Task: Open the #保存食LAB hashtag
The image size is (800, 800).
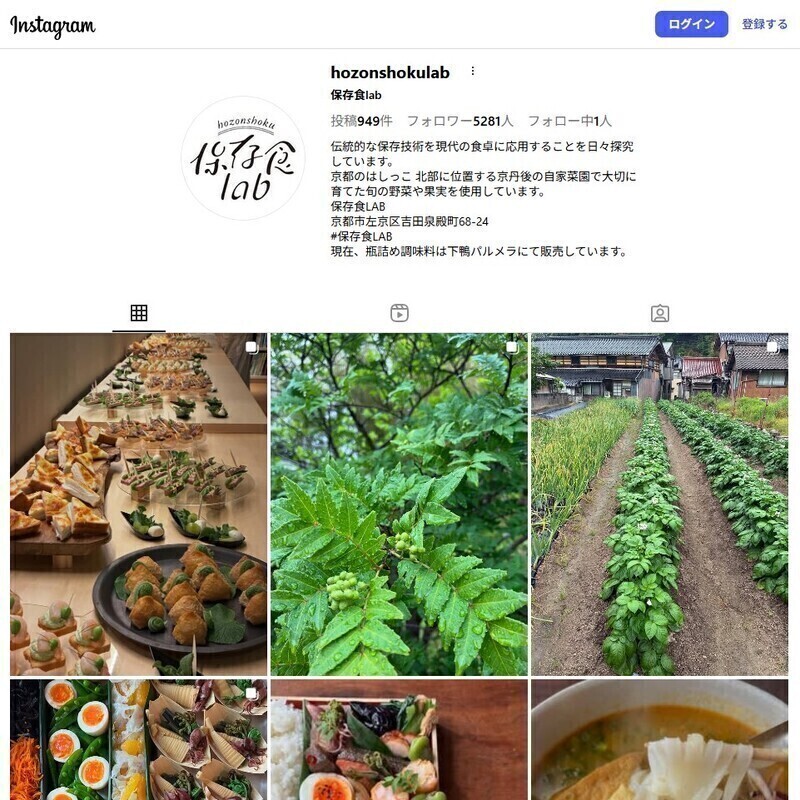Action: (x=361, y=236)
